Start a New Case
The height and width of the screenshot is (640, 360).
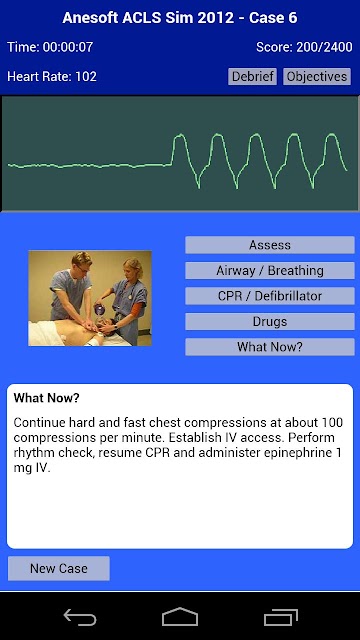pos(59,568)
